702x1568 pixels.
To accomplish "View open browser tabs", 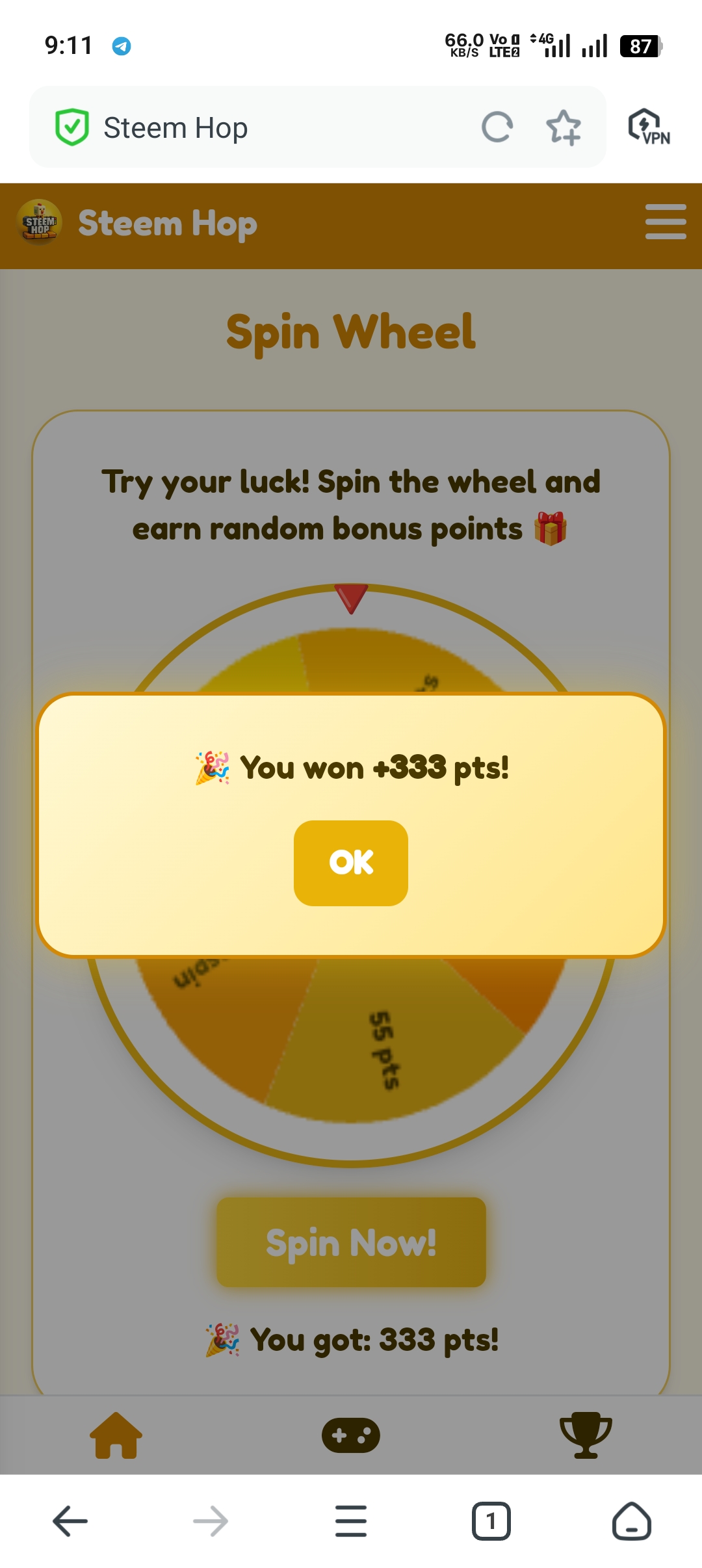I will (x=491, y=1521).
